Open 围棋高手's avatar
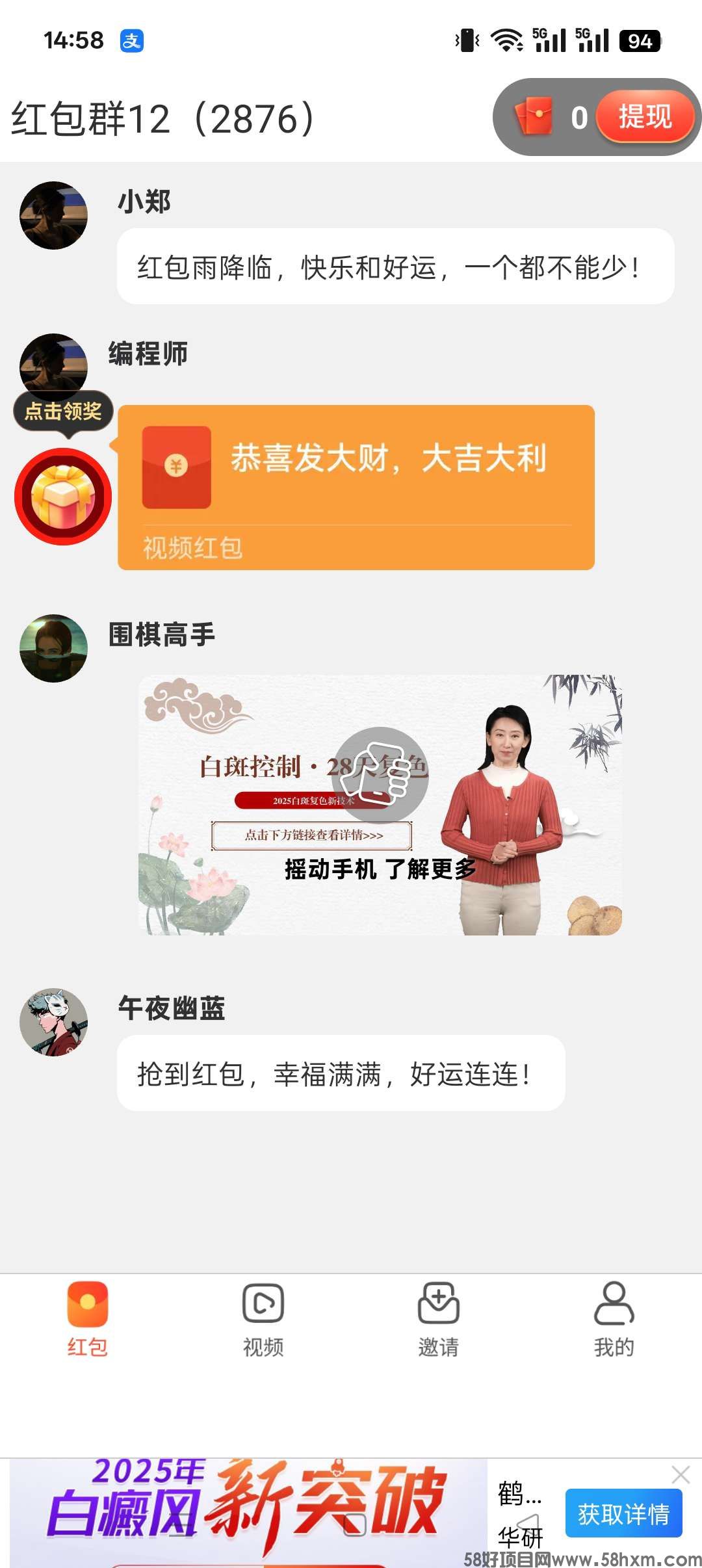This screenshot has height=1568, width=702. 53,648
